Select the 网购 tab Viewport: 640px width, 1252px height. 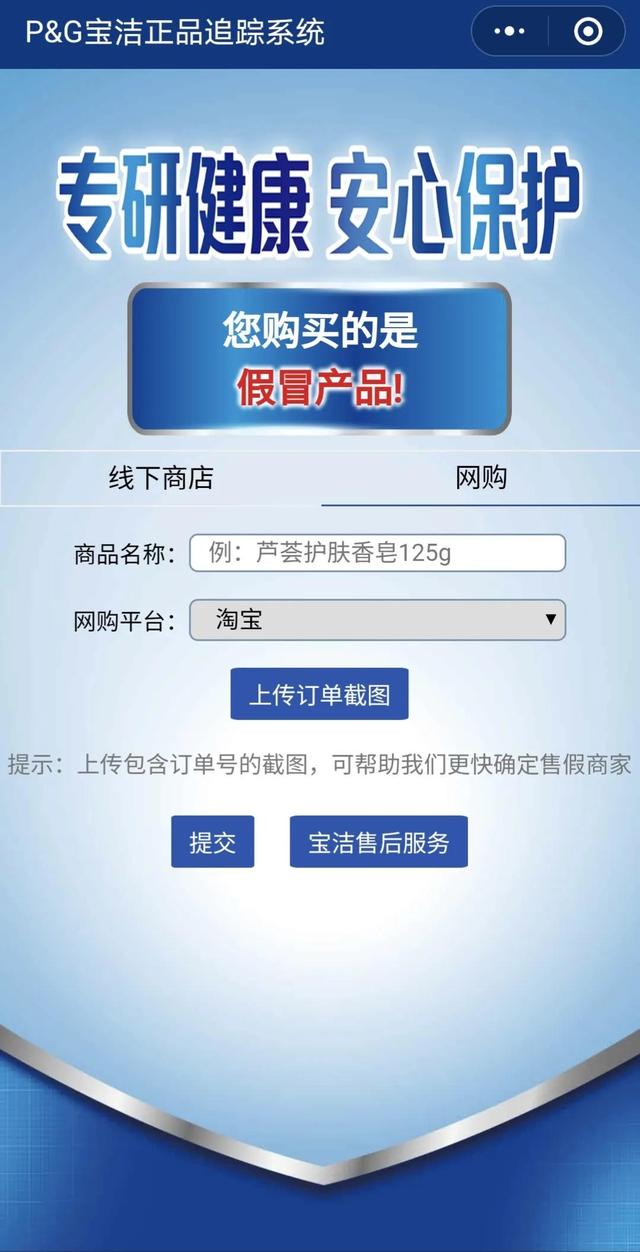point(481,478)
